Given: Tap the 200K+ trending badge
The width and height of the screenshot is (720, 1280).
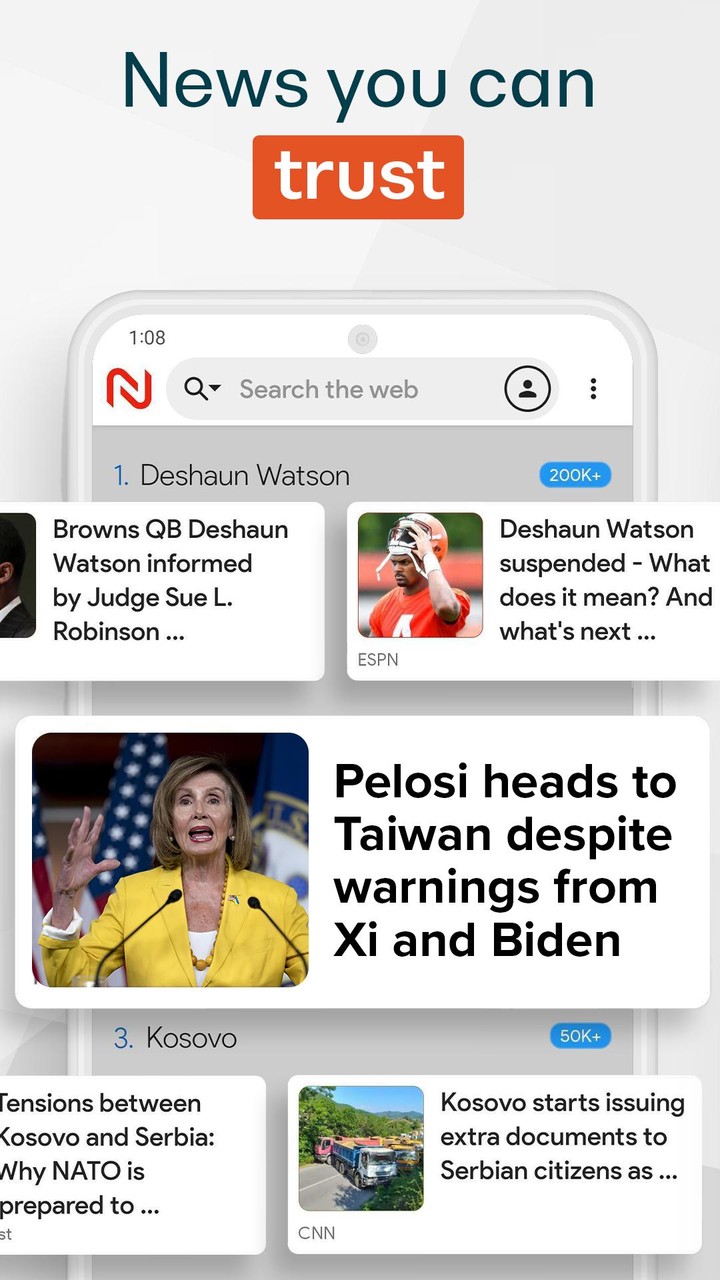Looking at the screenshot, I should pos(575,475).
